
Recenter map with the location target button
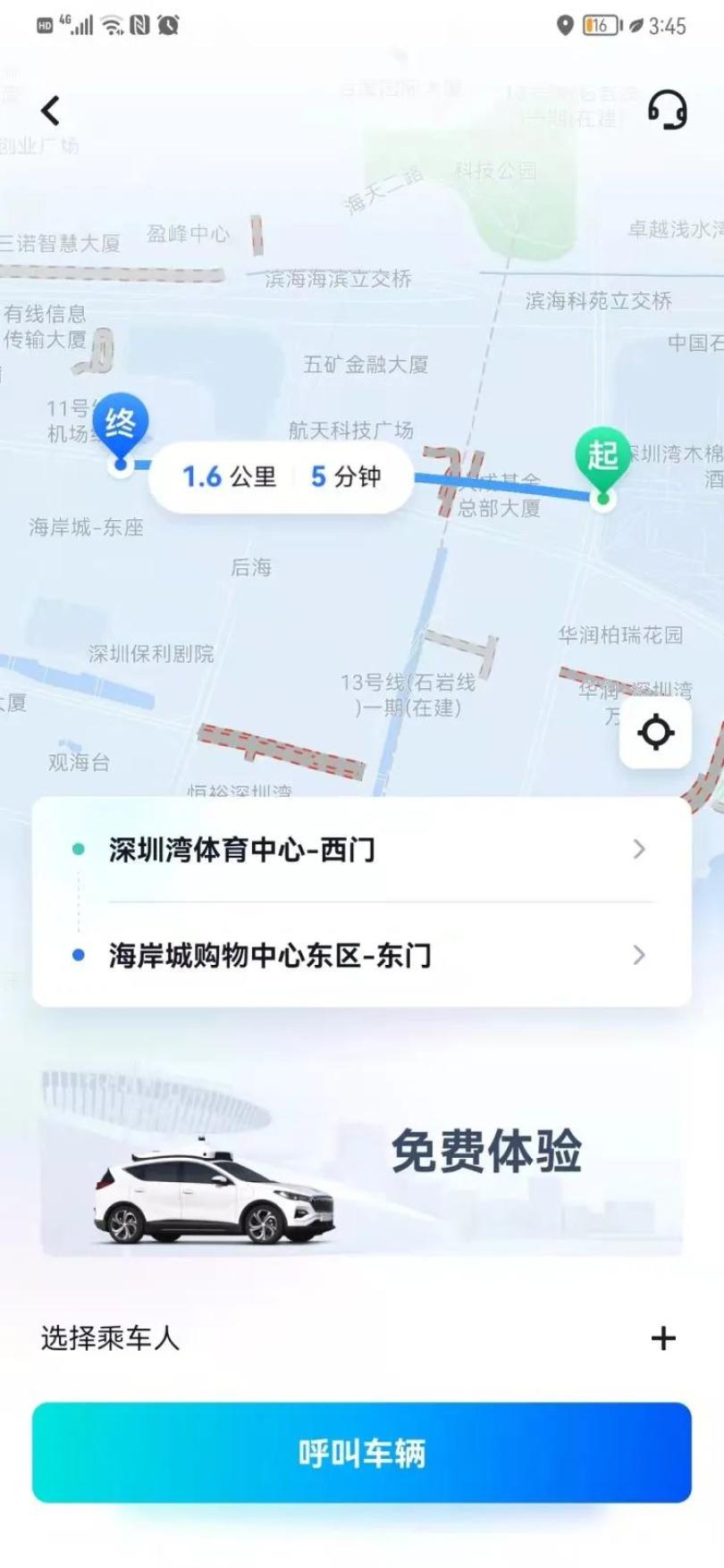655,733
